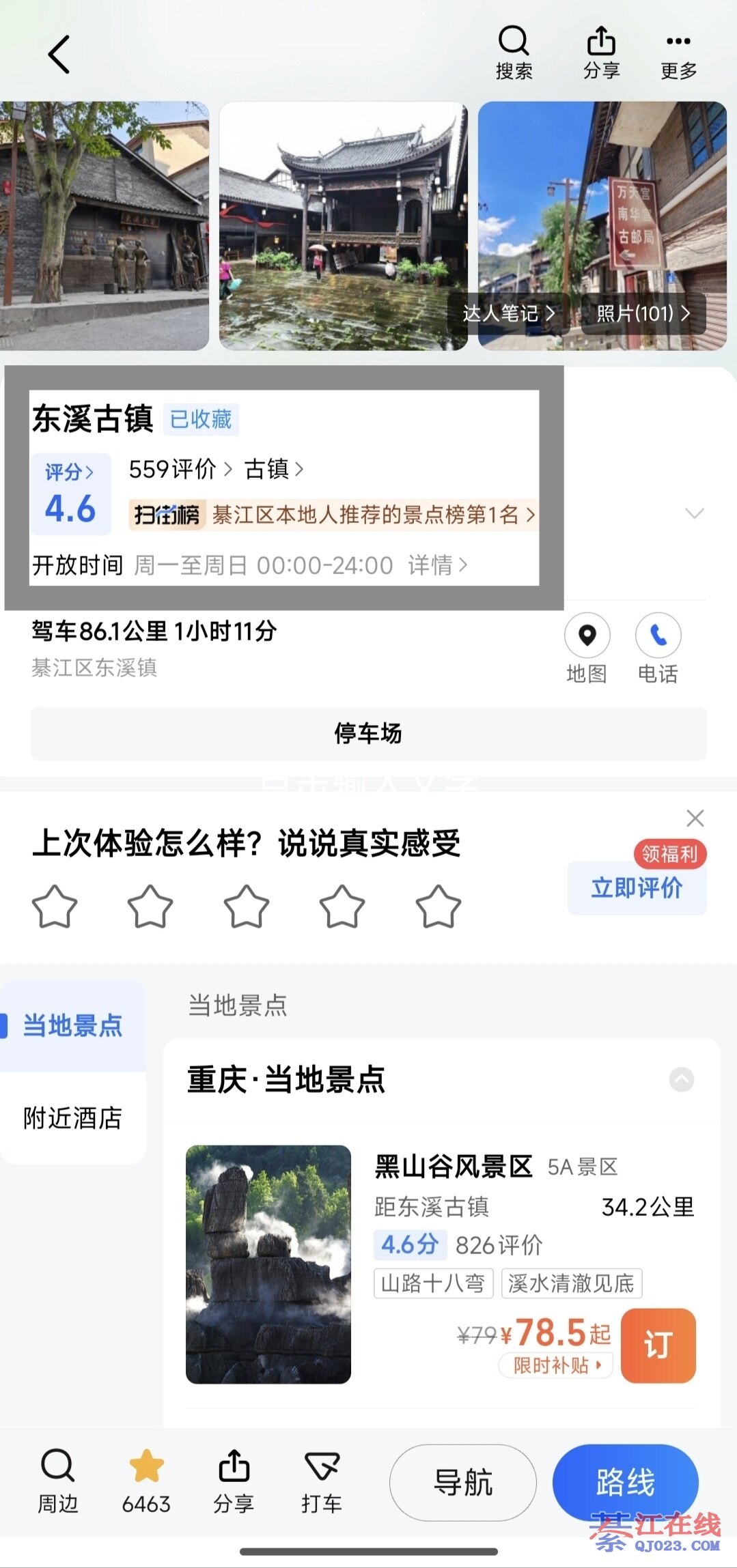View 开放时间 详情
This screenshot has width=737, height=1568.
tap(438, 565)
